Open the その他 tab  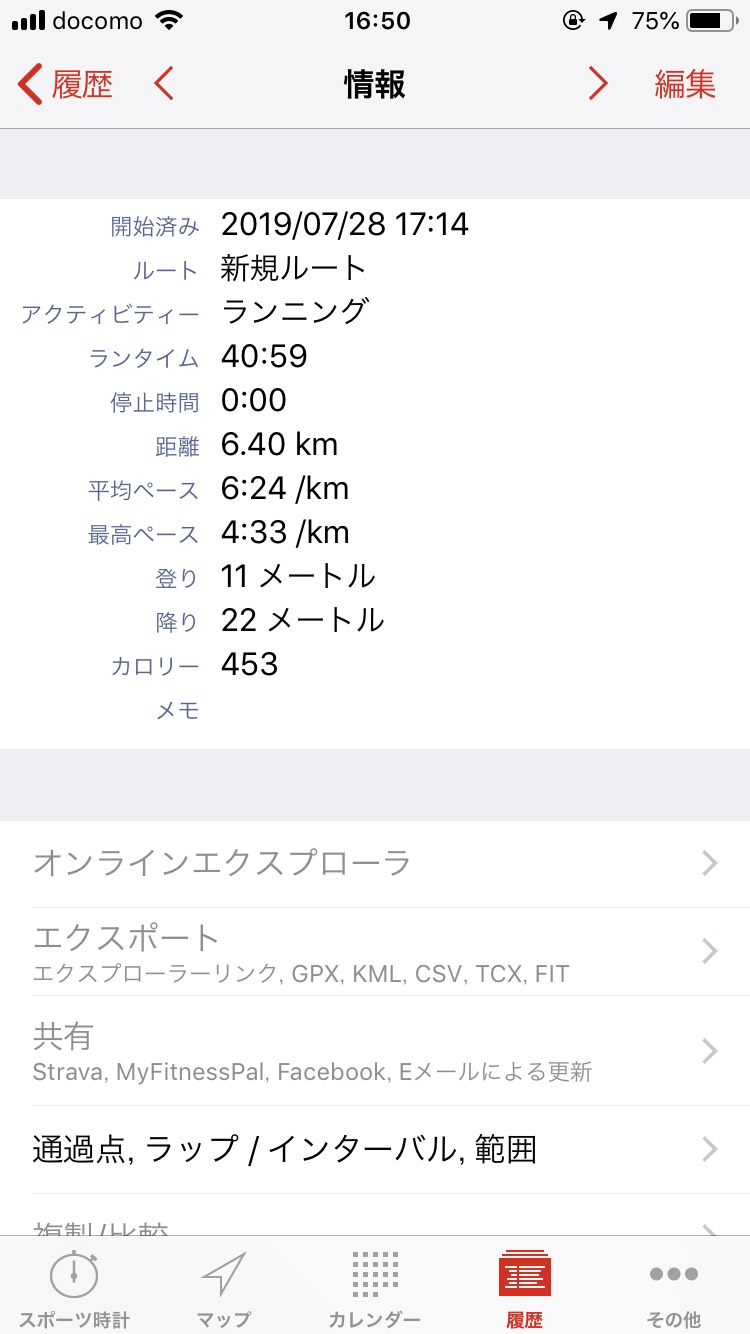tap(675, 1287)
